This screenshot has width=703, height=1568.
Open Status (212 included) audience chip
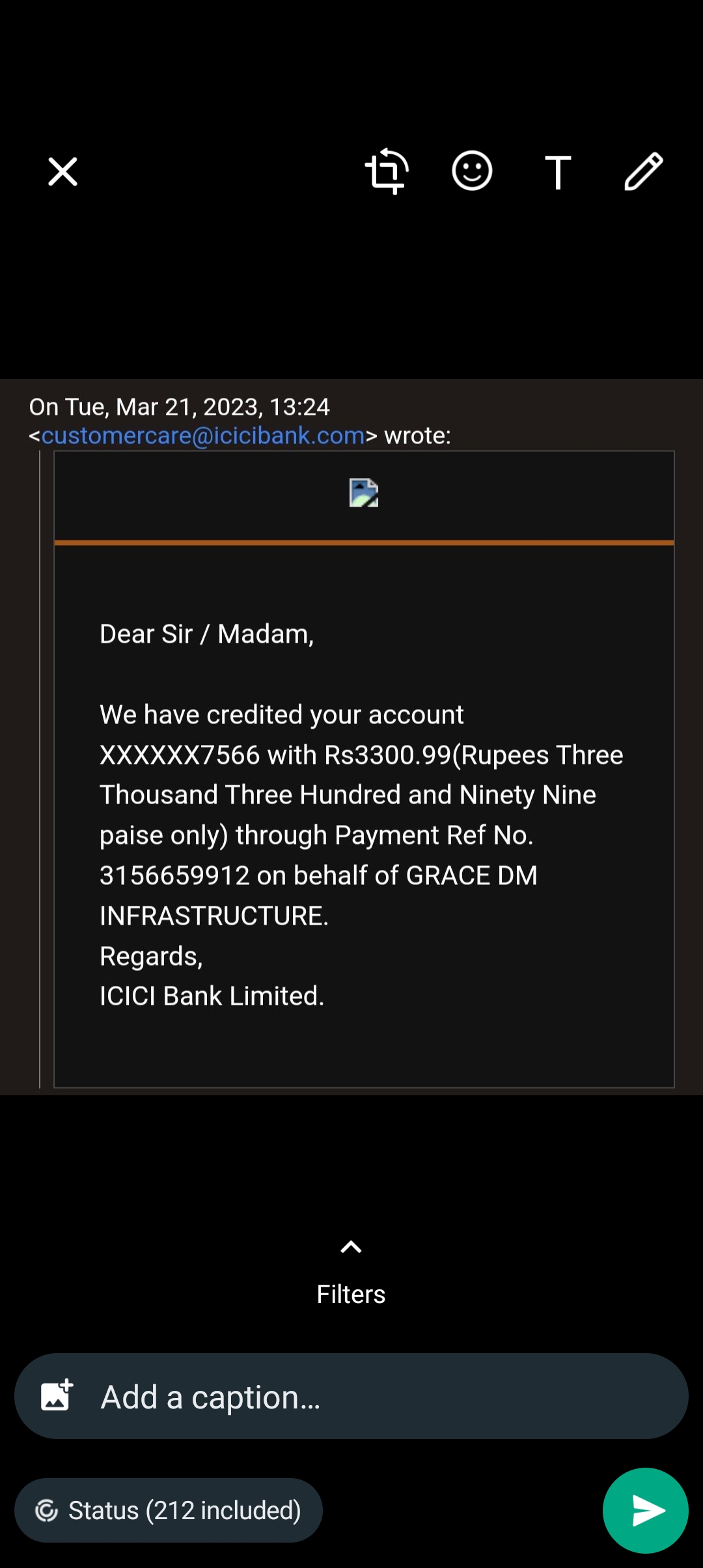[x=169, y=1511]
